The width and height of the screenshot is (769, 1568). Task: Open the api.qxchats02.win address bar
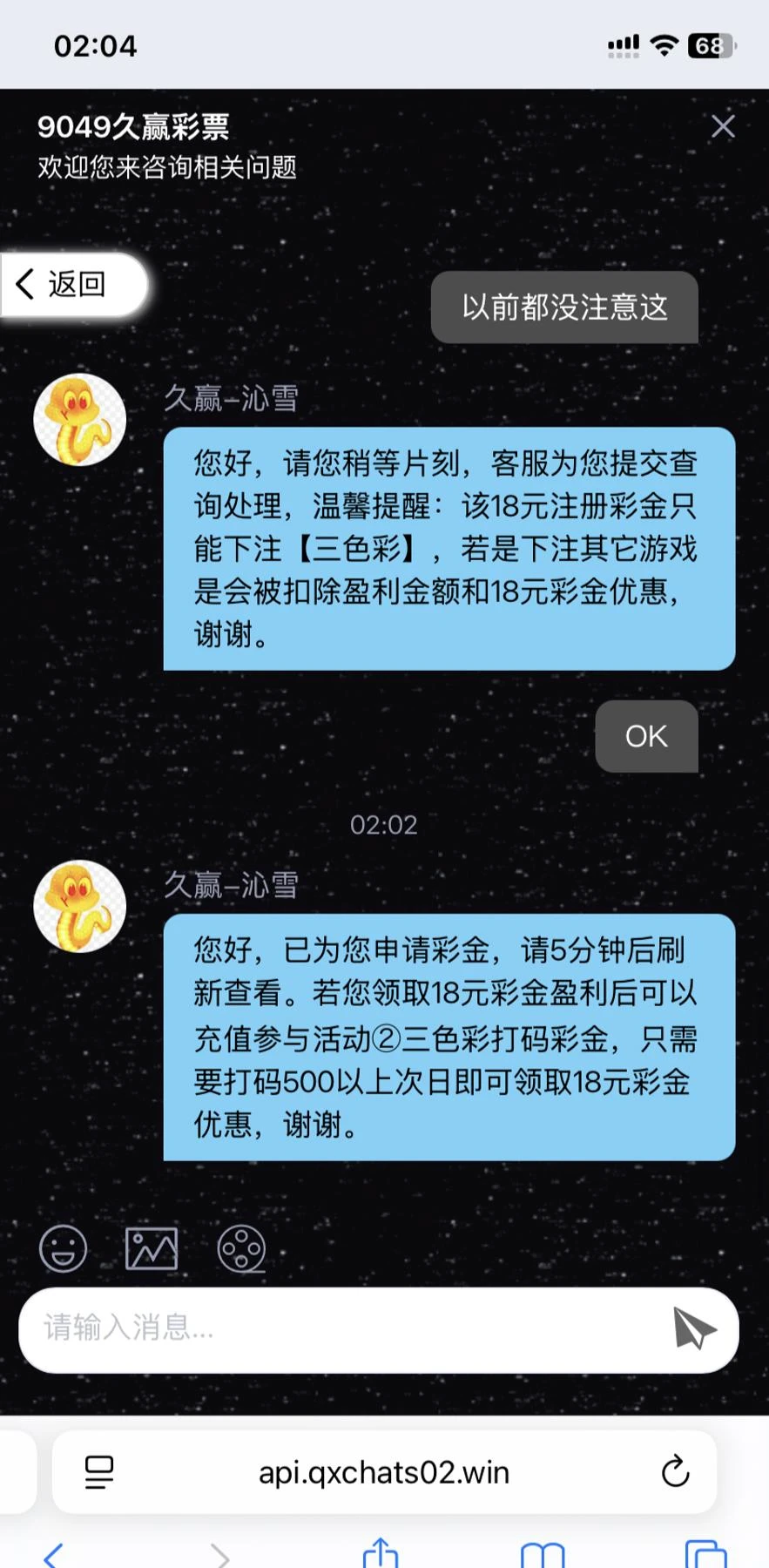(x=384, y=1472)
